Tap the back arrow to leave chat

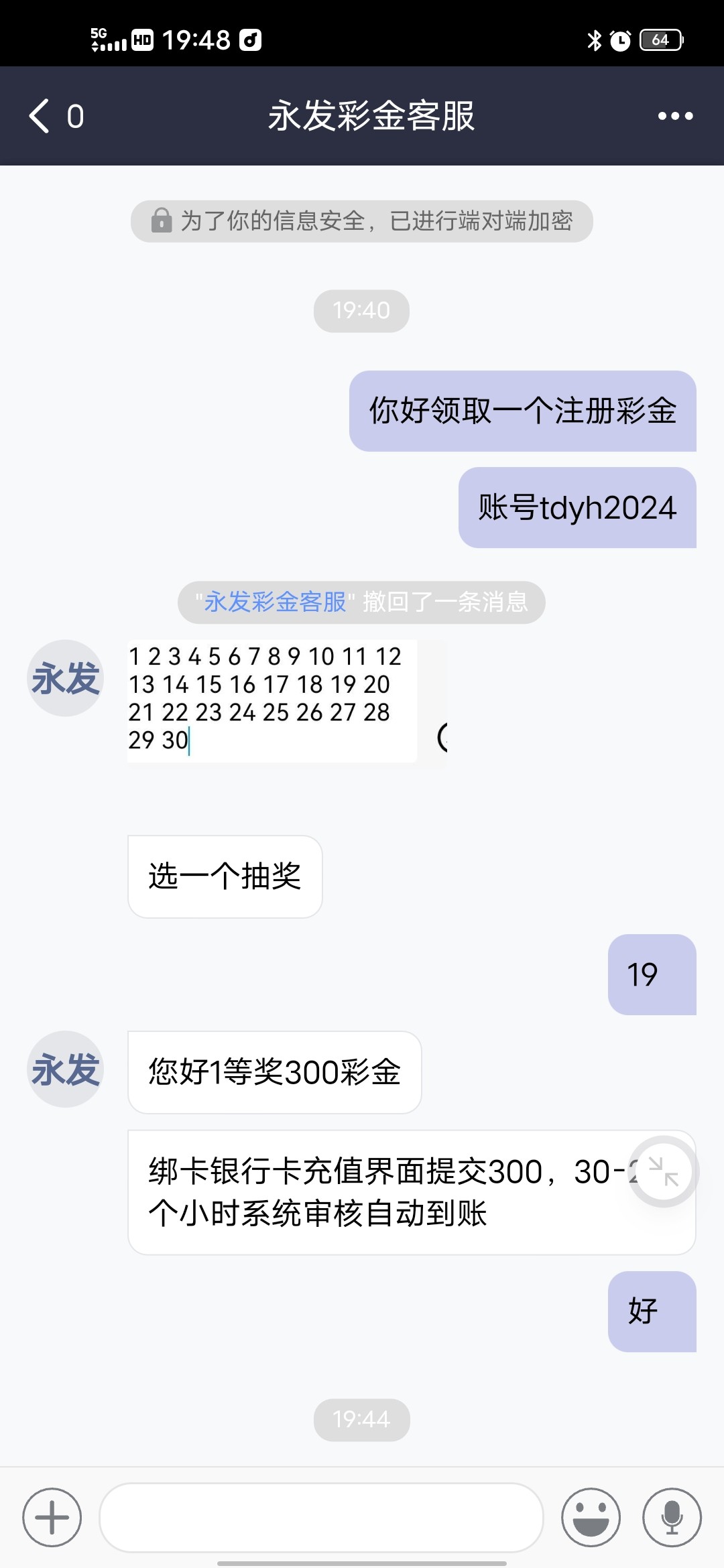pos(39,116)
